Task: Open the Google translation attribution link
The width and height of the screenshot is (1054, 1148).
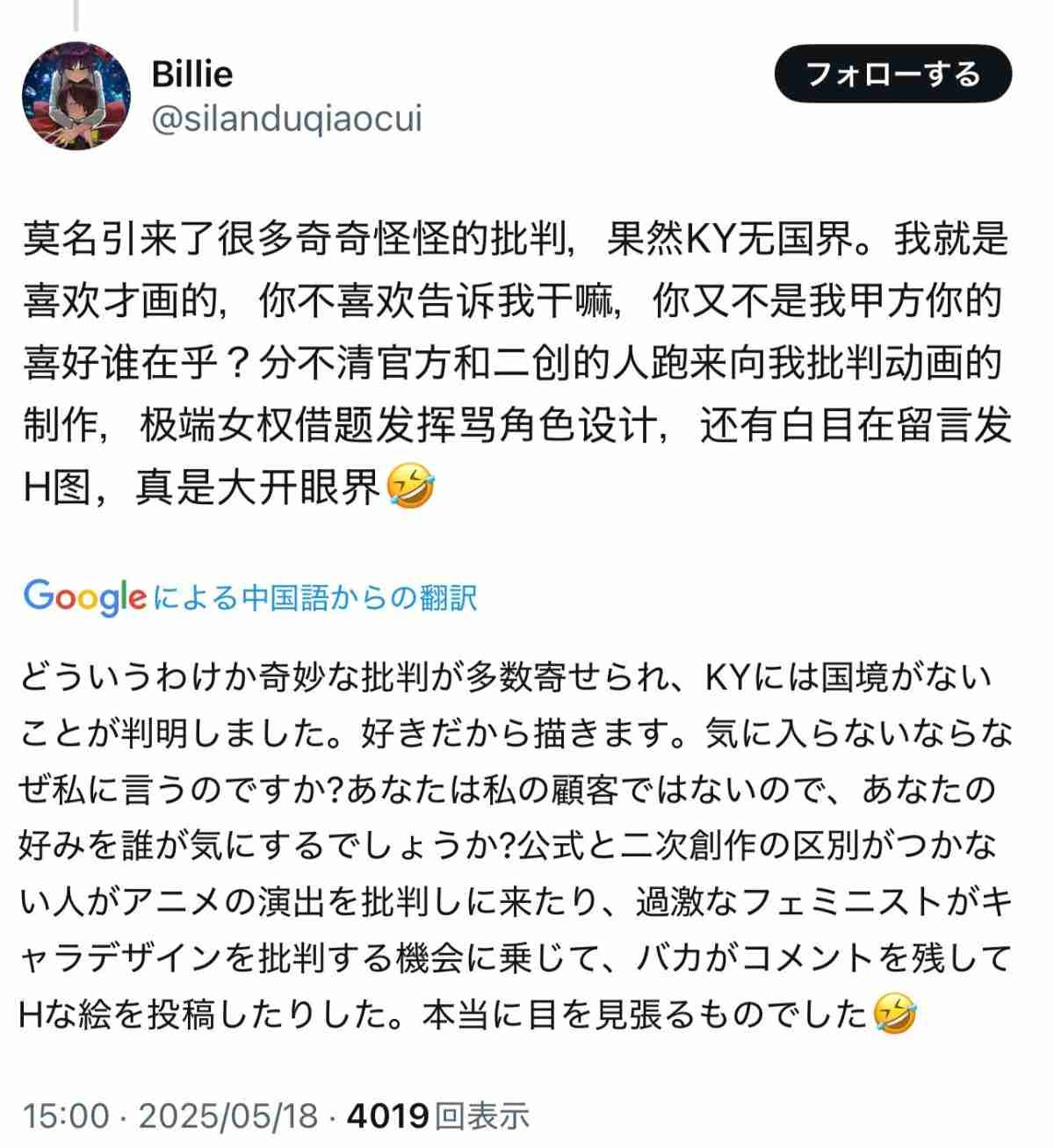Action: click(250, 597)
